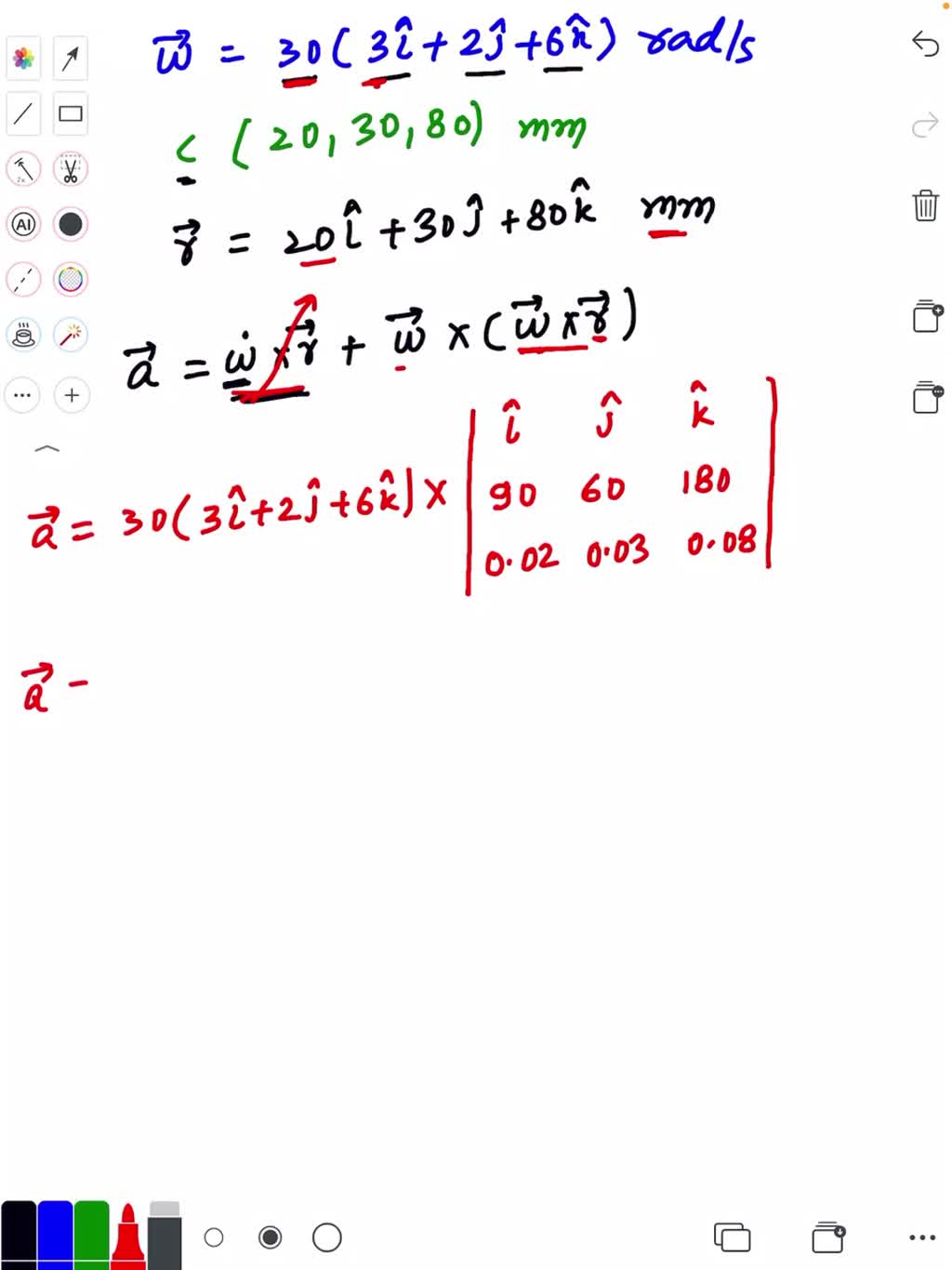
Task: Choose the straight line tool
Action: 24,114
